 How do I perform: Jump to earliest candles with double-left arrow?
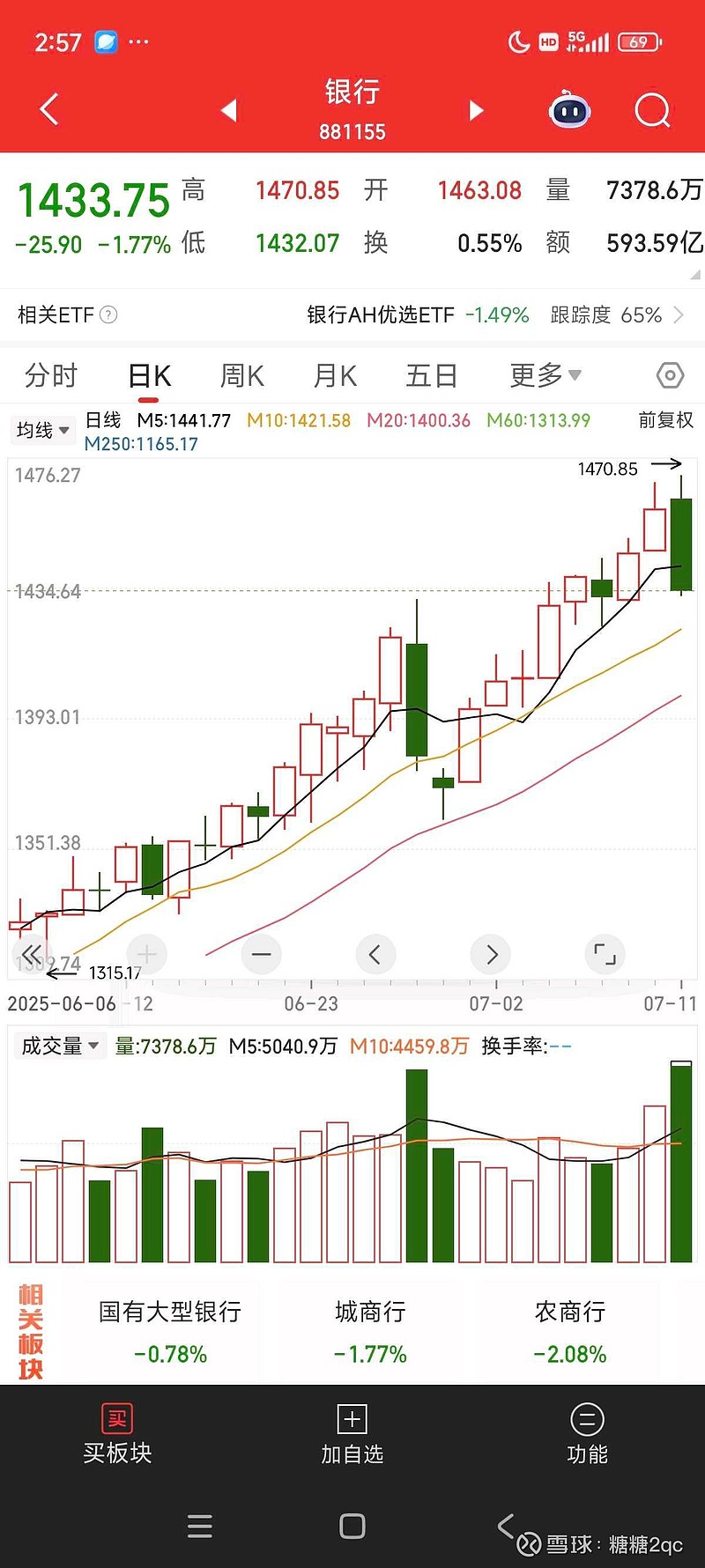(32, 954)
